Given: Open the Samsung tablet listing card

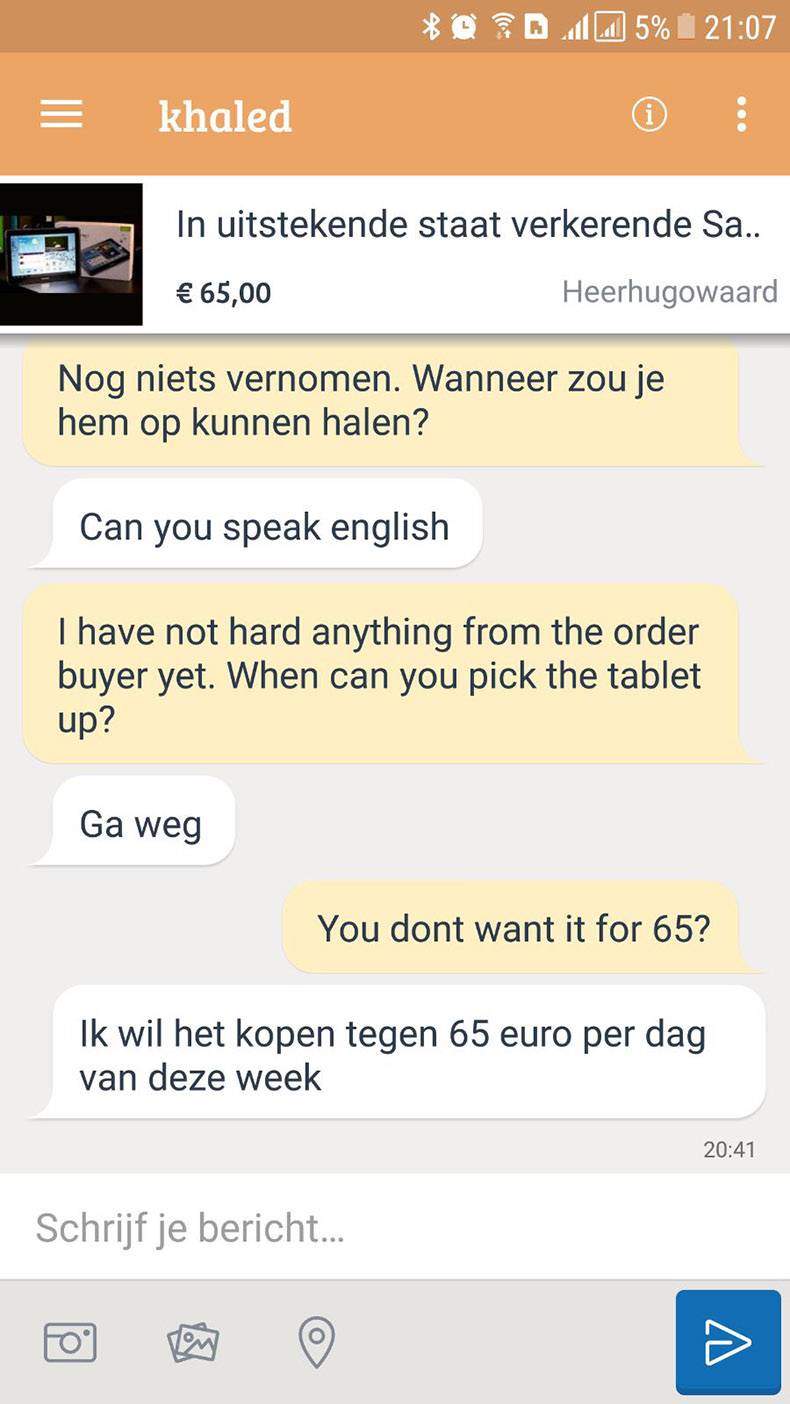Looking at the screenshot, I should pyautogui.click(x=395, y=255).
